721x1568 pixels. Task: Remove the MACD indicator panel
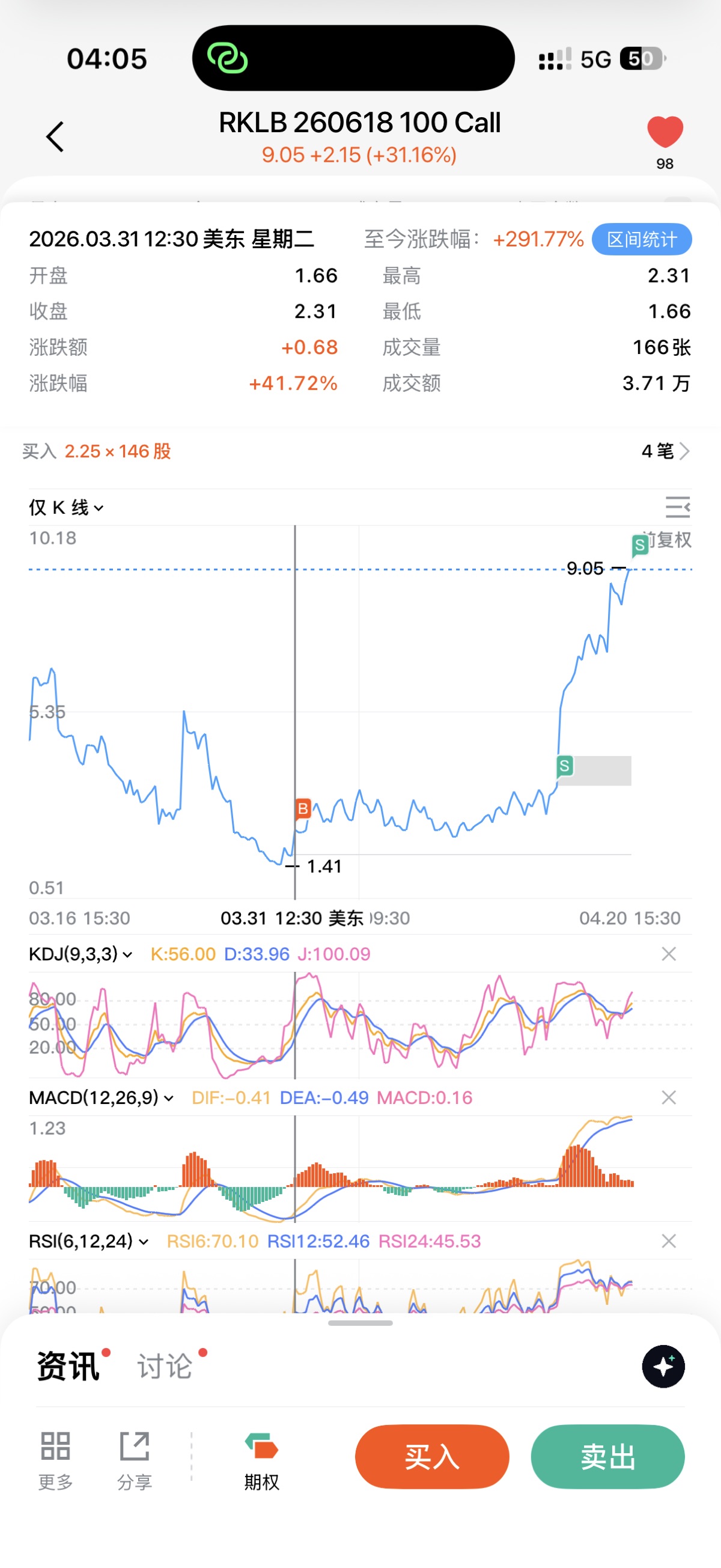(x=669, y=1097)
